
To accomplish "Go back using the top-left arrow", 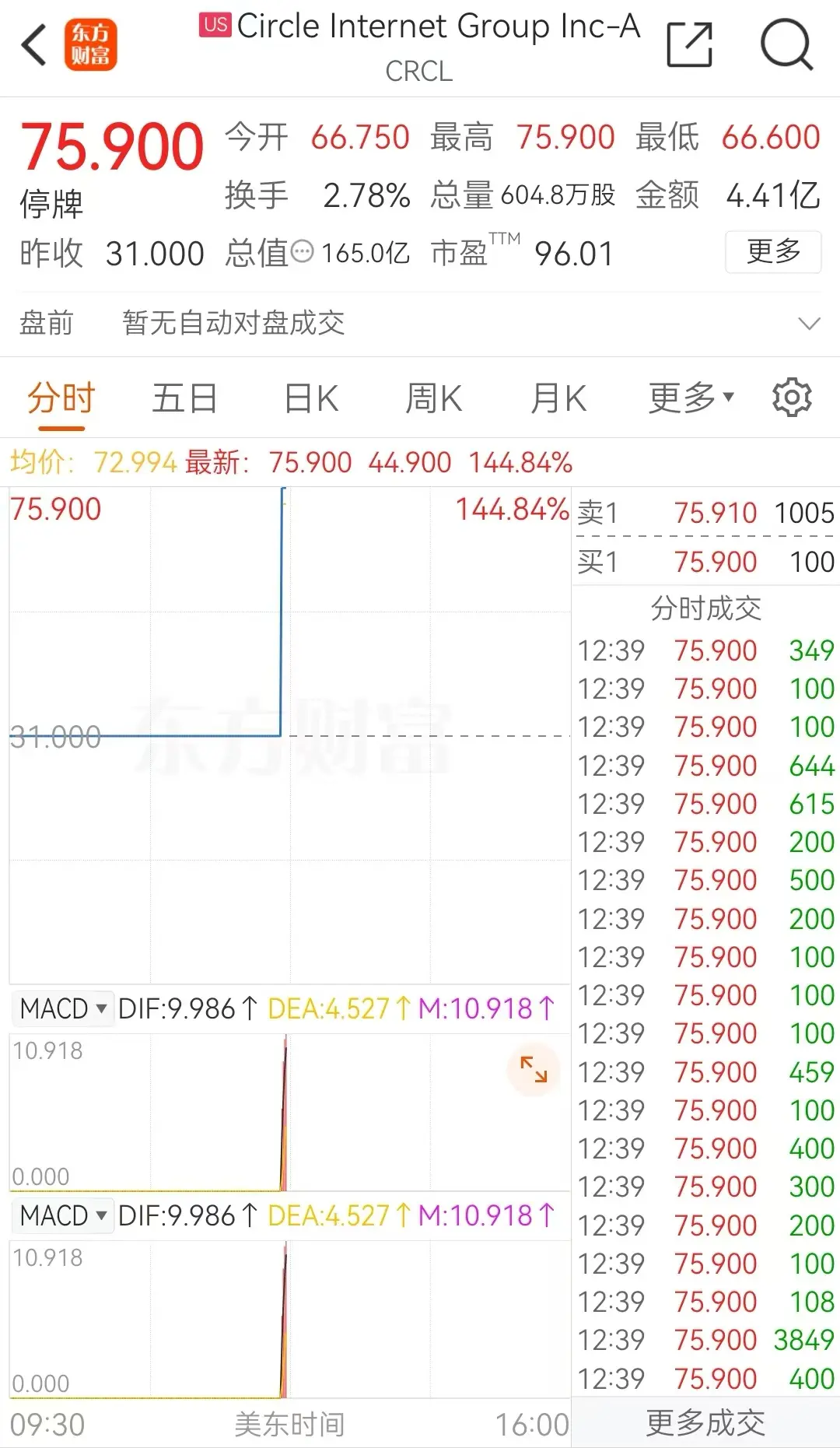I will pyautogui.click(x=34, y=45).
